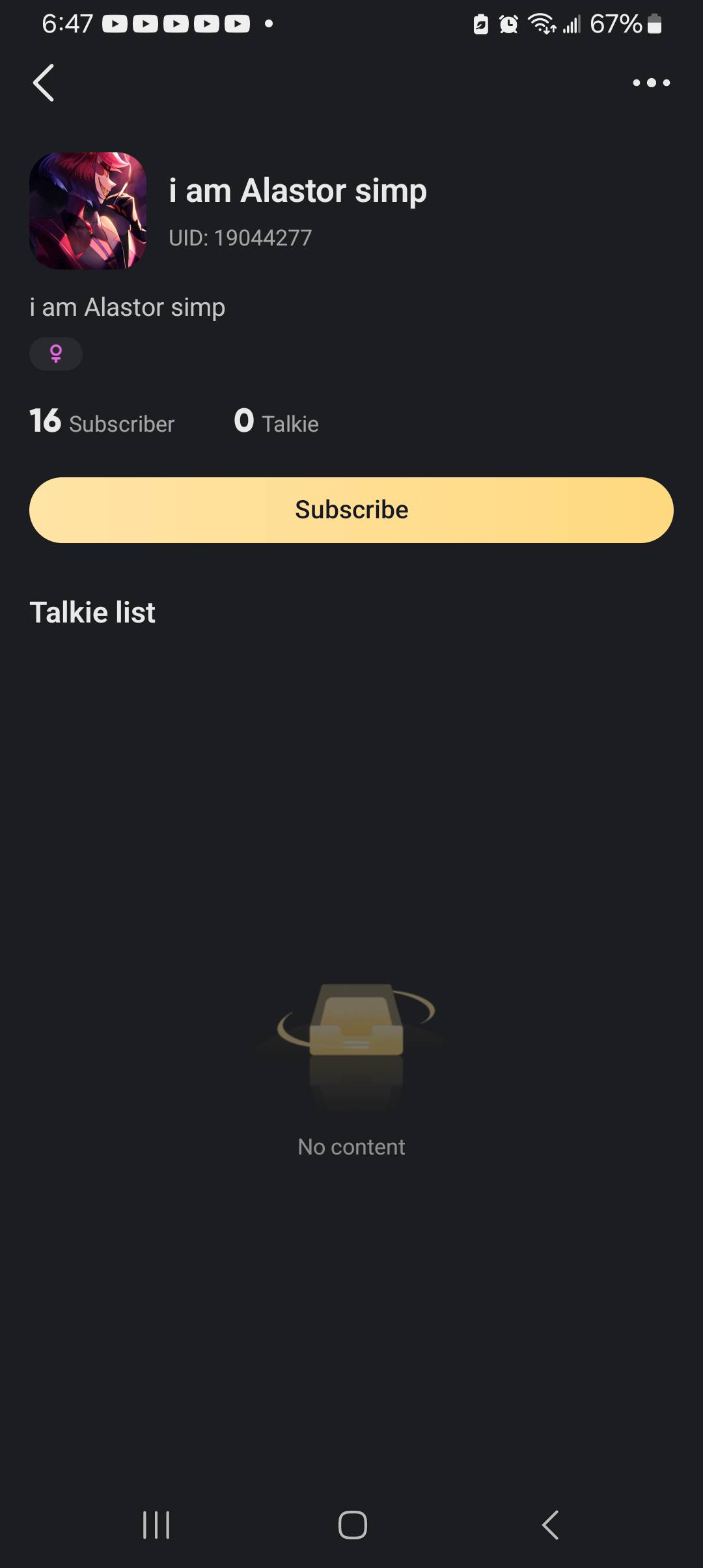View the profile avatar picture
Viewport: 703px width, 1568px height.
(88, 211)
